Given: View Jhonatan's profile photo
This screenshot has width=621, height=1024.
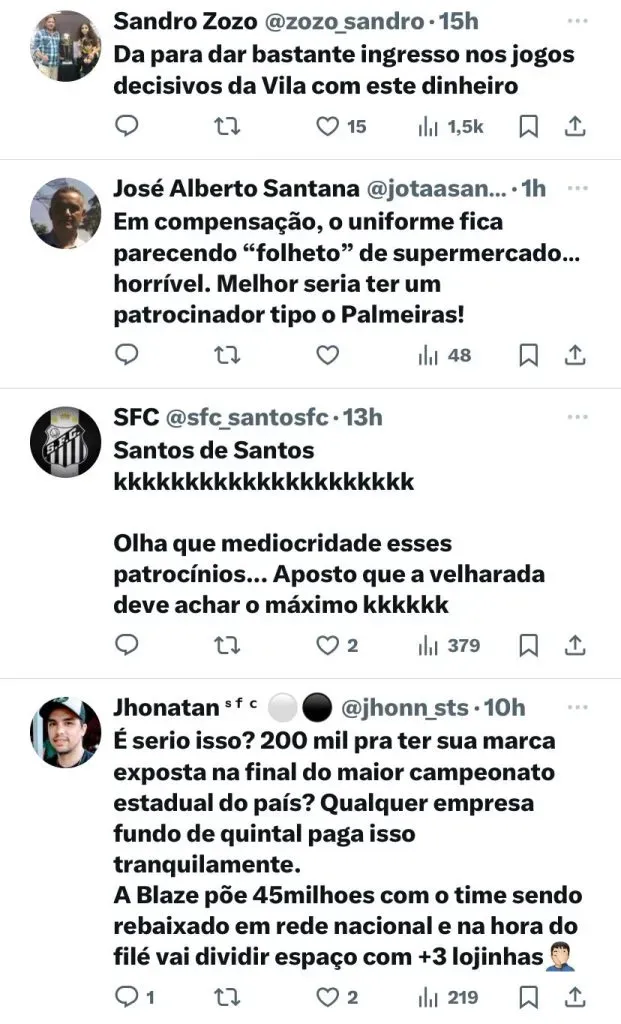Looking at the screenshot, I should click(66, 732).
